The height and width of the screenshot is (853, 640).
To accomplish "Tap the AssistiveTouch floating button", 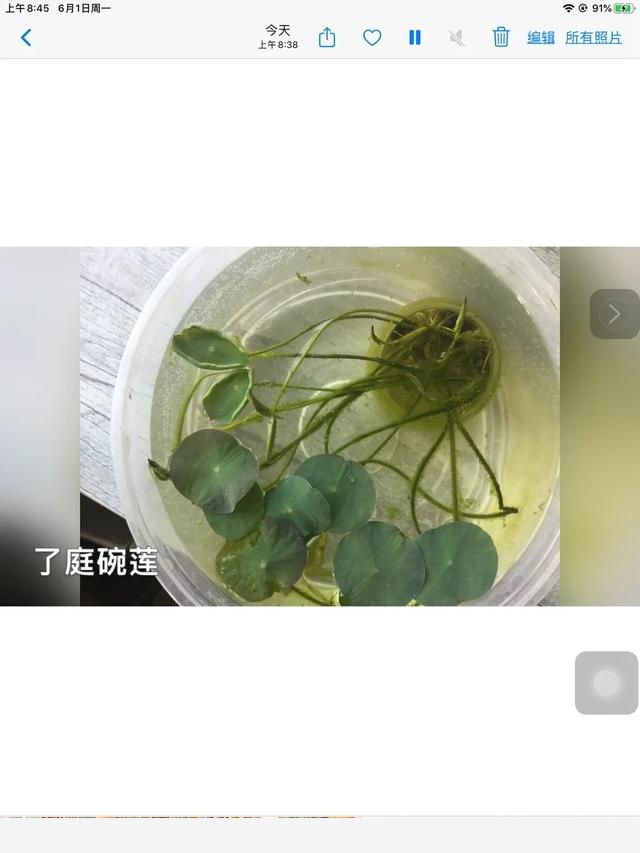I will 606,683.
